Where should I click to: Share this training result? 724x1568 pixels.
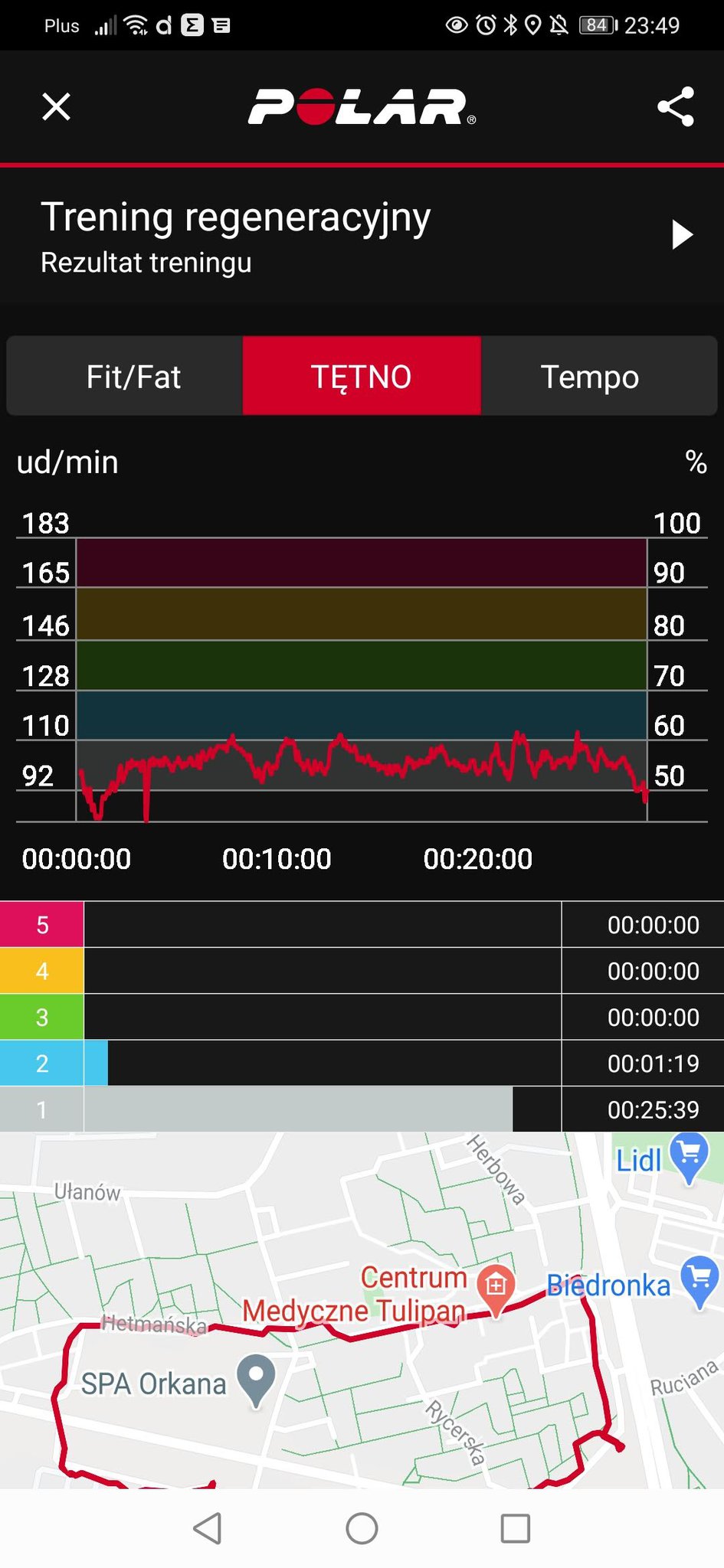pyautogui.click(x=675, y=106)
